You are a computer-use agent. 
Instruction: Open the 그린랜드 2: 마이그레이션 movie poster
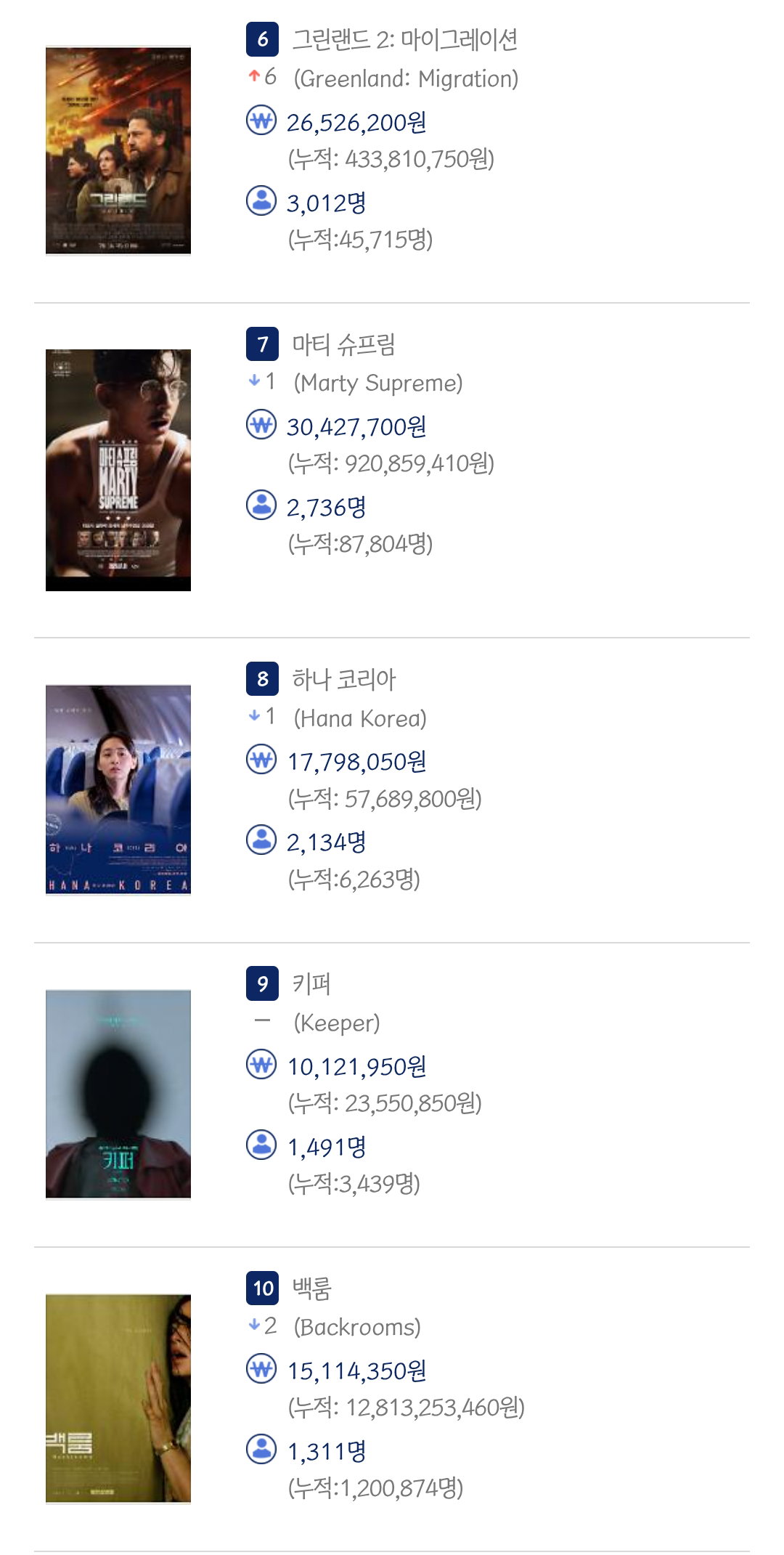(118, 151)
